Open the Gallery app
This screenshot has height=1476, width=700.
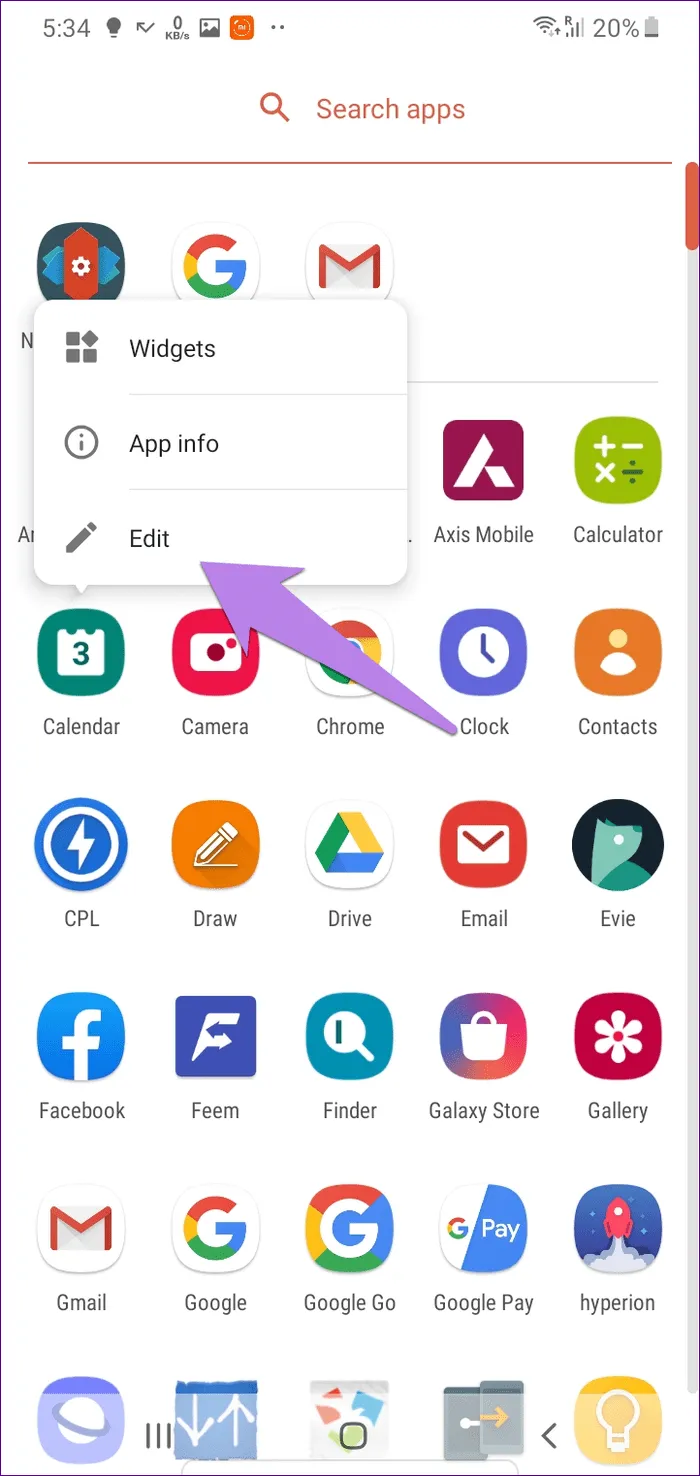click(x=618, y=1038)
